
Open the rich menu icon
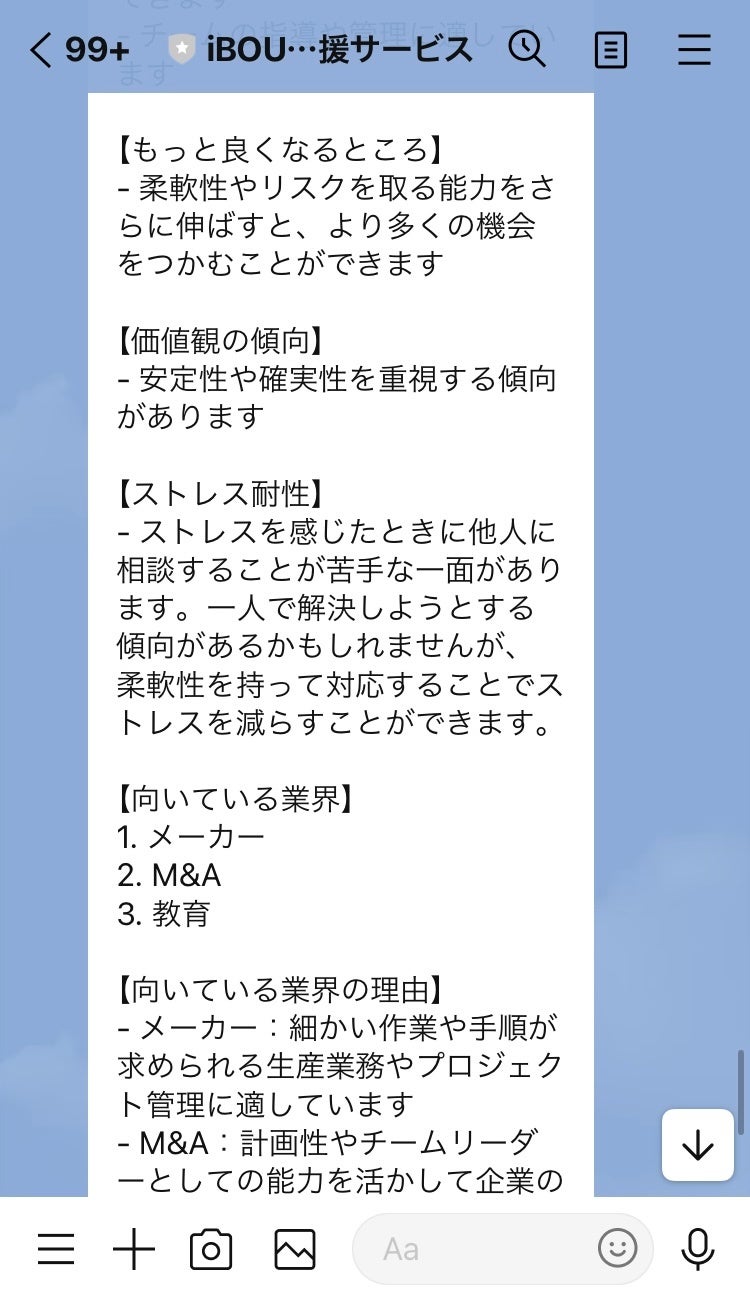[56, 1249]
